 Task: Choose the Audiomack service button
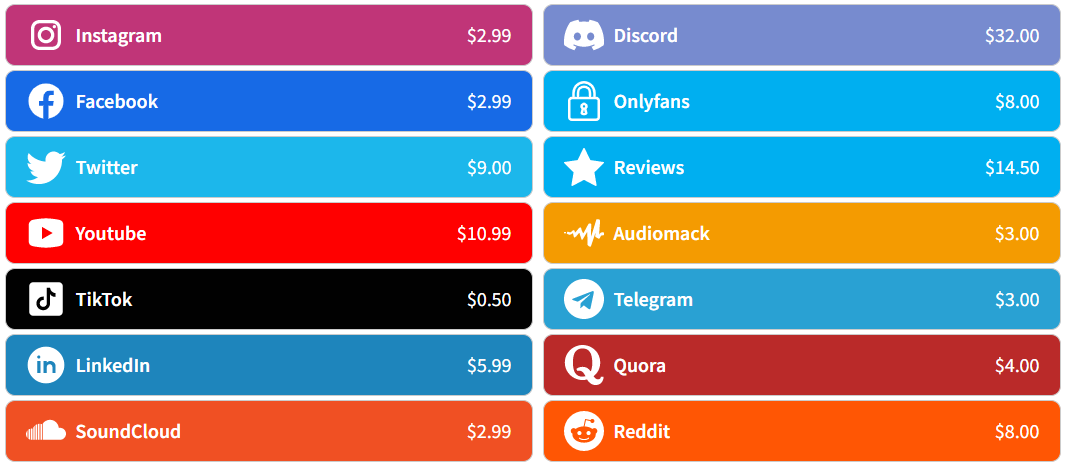point(801,234)
